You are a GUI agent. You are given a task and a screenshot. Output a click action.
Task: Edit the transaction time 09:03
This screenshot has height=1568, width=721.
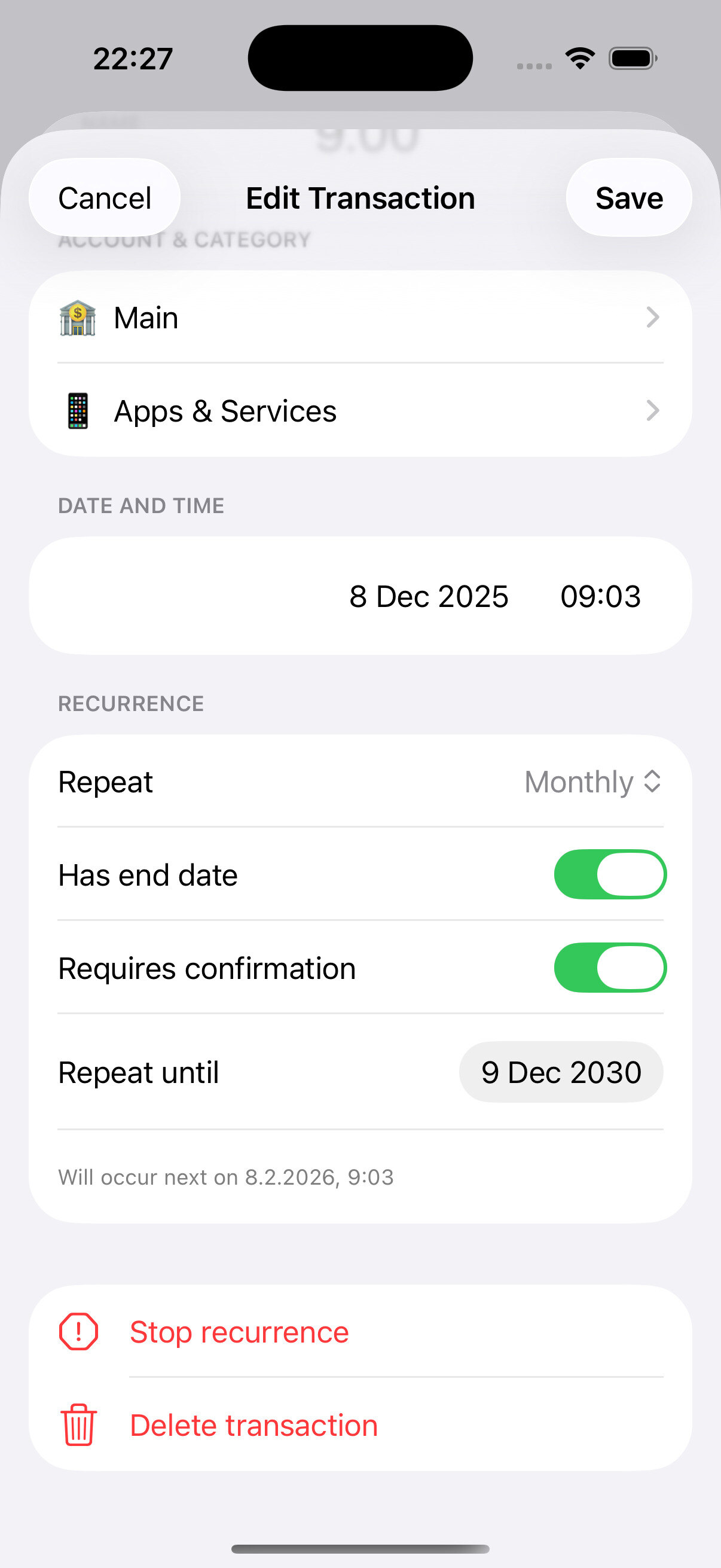(600, 597)
